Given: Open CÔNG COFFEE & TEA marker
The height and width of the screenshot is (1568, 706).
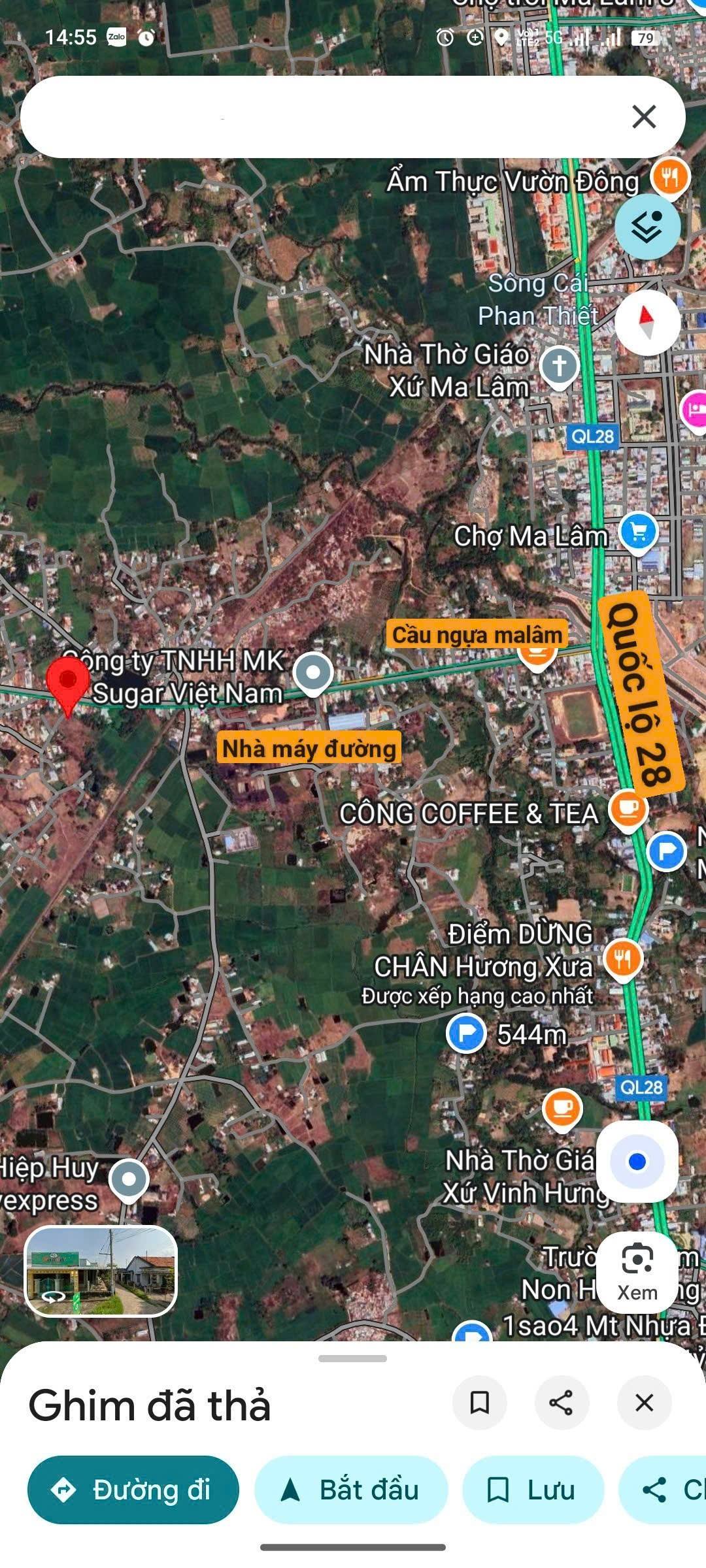Looking at the screenshot, I should (x=628, y=809).
